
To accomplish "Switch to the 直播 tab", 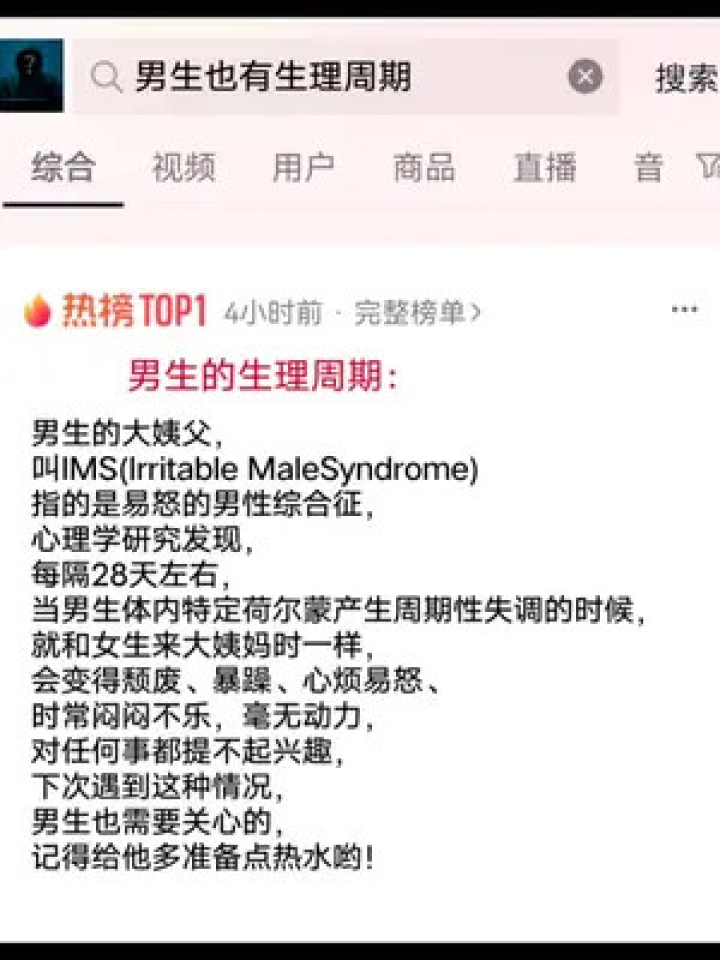I will click(545, 167).
